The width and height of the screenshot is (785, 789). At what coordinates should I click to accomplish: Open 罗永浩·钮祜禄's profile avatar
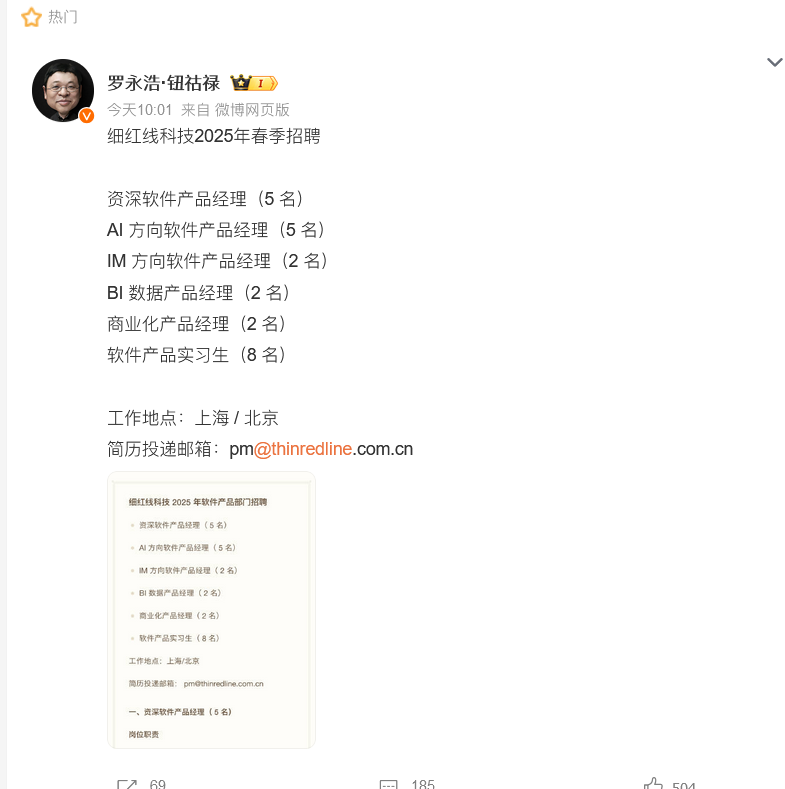(63, 90)
